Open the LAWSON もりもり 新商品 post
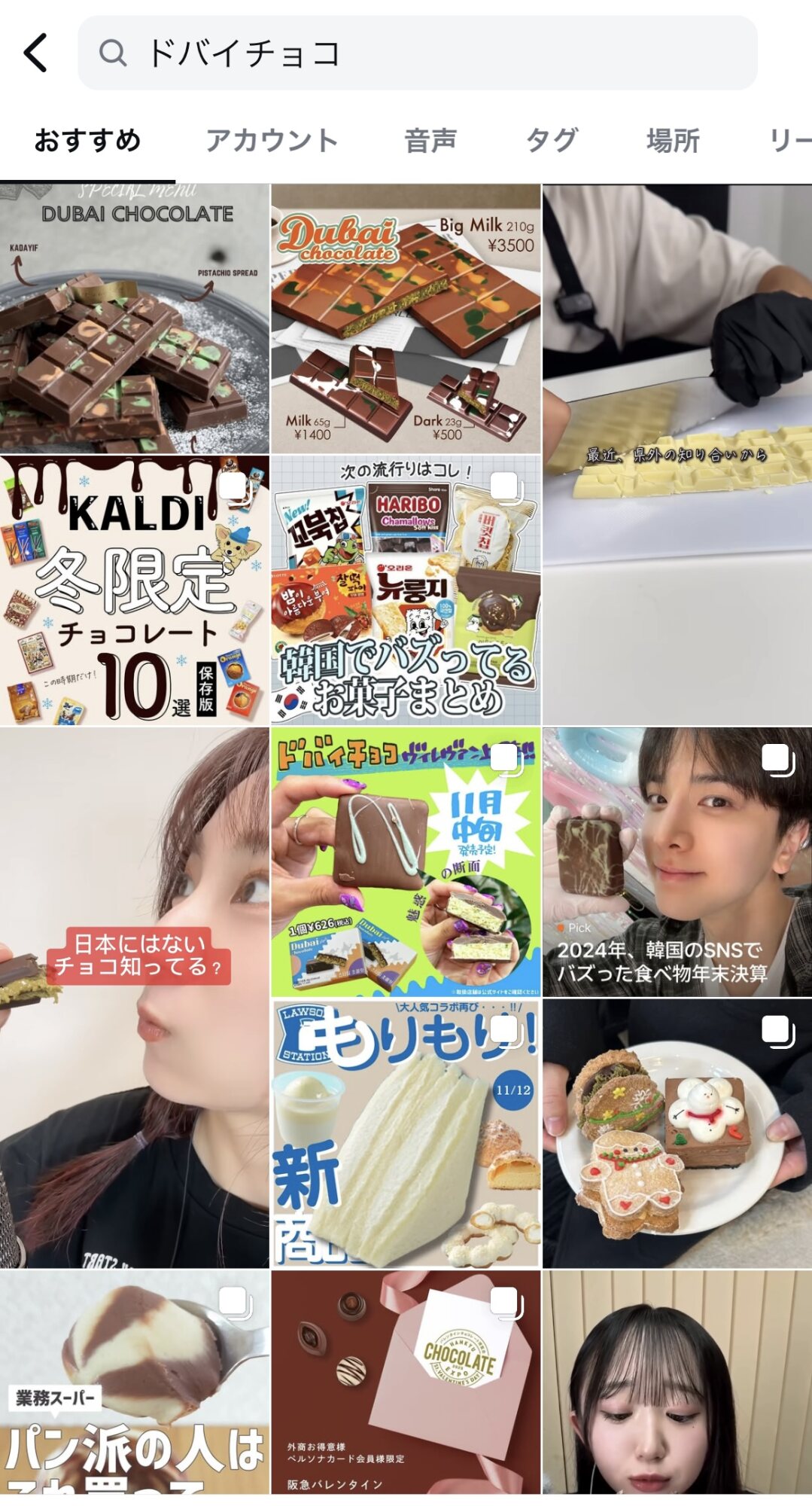The image size is (812, 1506). [406, 1134]
